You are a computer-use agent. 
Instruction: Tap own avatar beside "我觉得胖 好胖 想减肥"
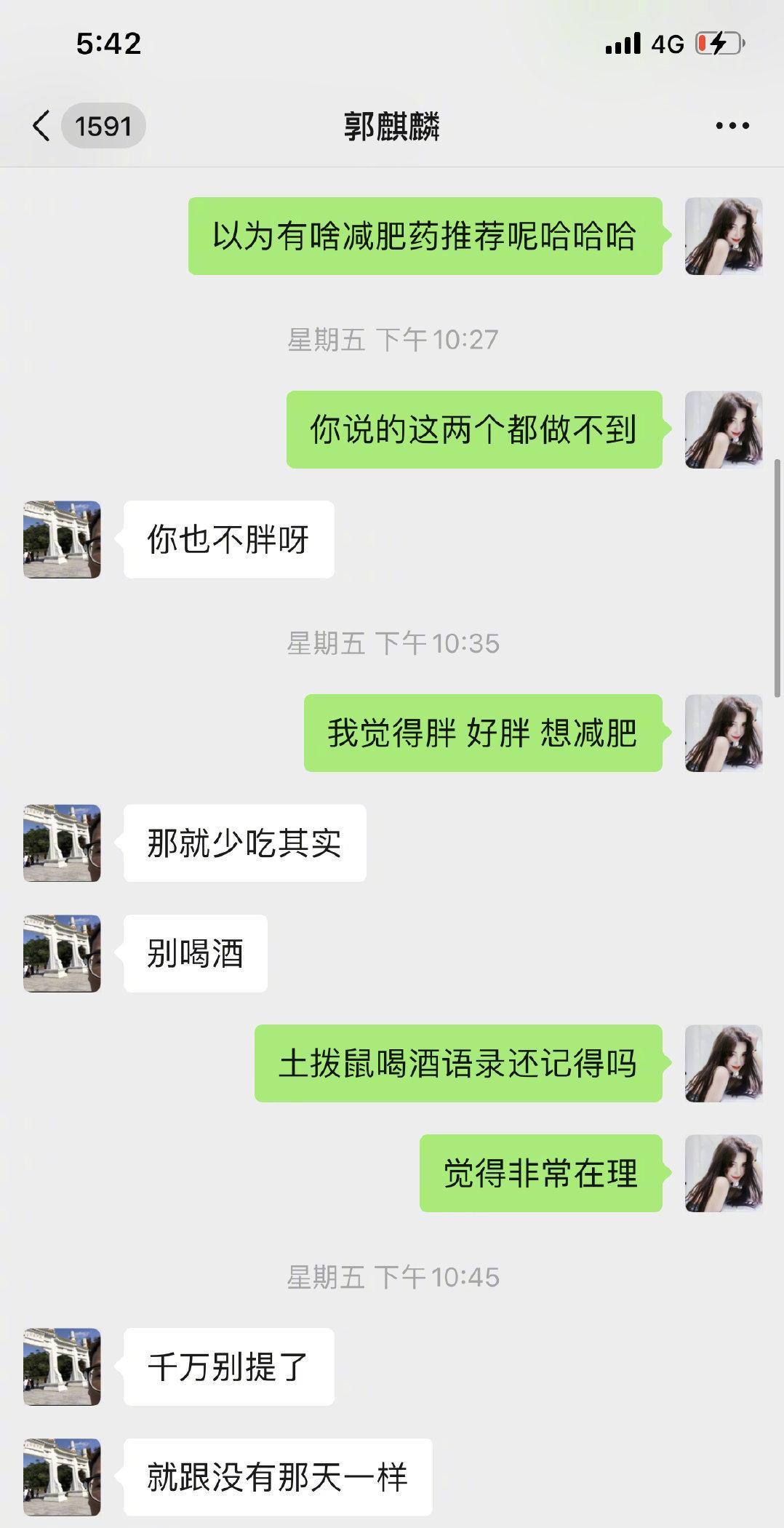(x=724, y=733)
